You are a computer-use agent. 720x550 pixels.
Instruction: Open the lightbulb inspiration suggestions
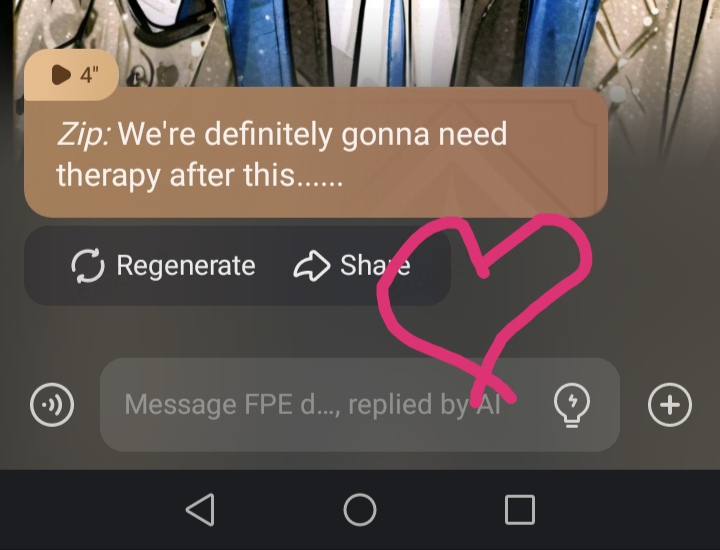tap(571, 405)
